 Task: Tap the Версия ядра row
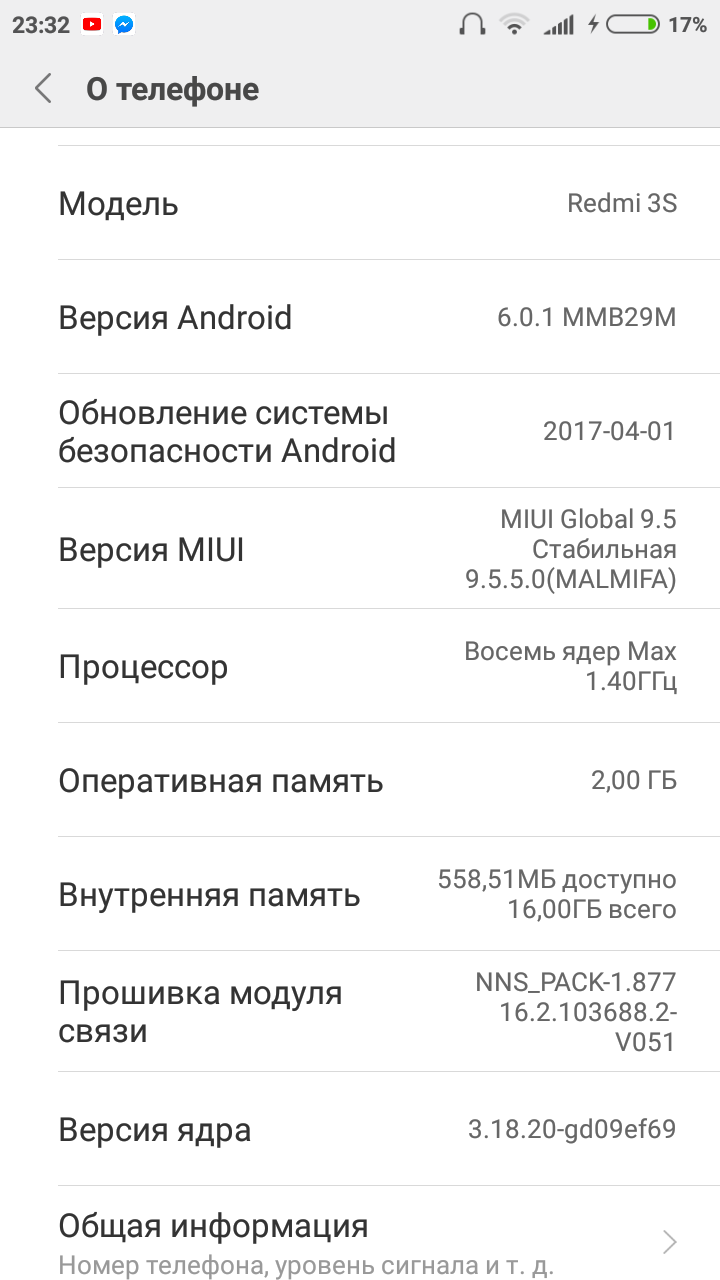point(360,1130)
